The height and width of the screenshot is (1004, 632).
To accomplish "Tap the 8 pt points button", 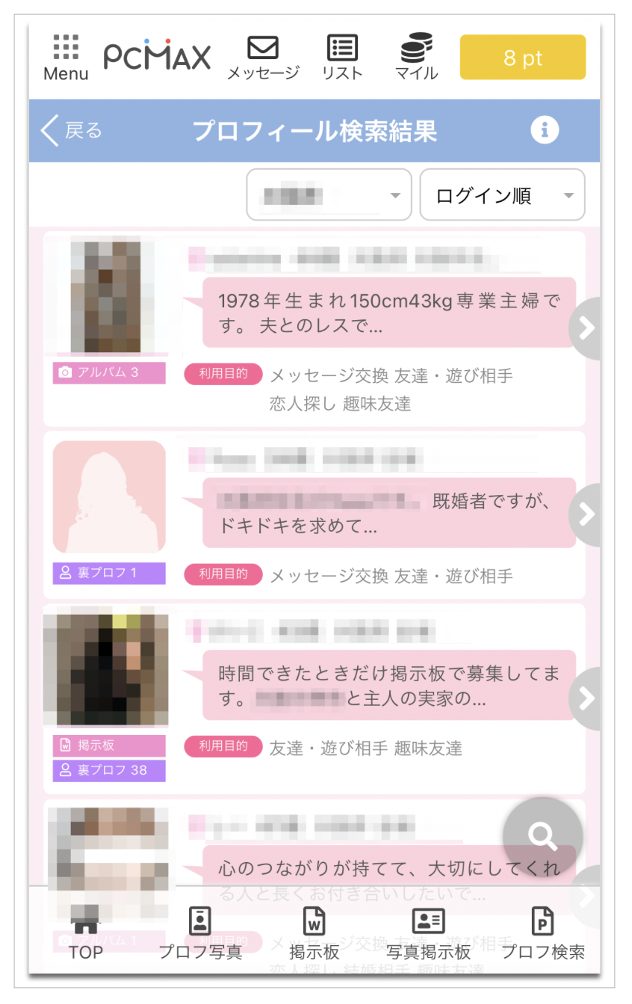I will tap(522, 58).
